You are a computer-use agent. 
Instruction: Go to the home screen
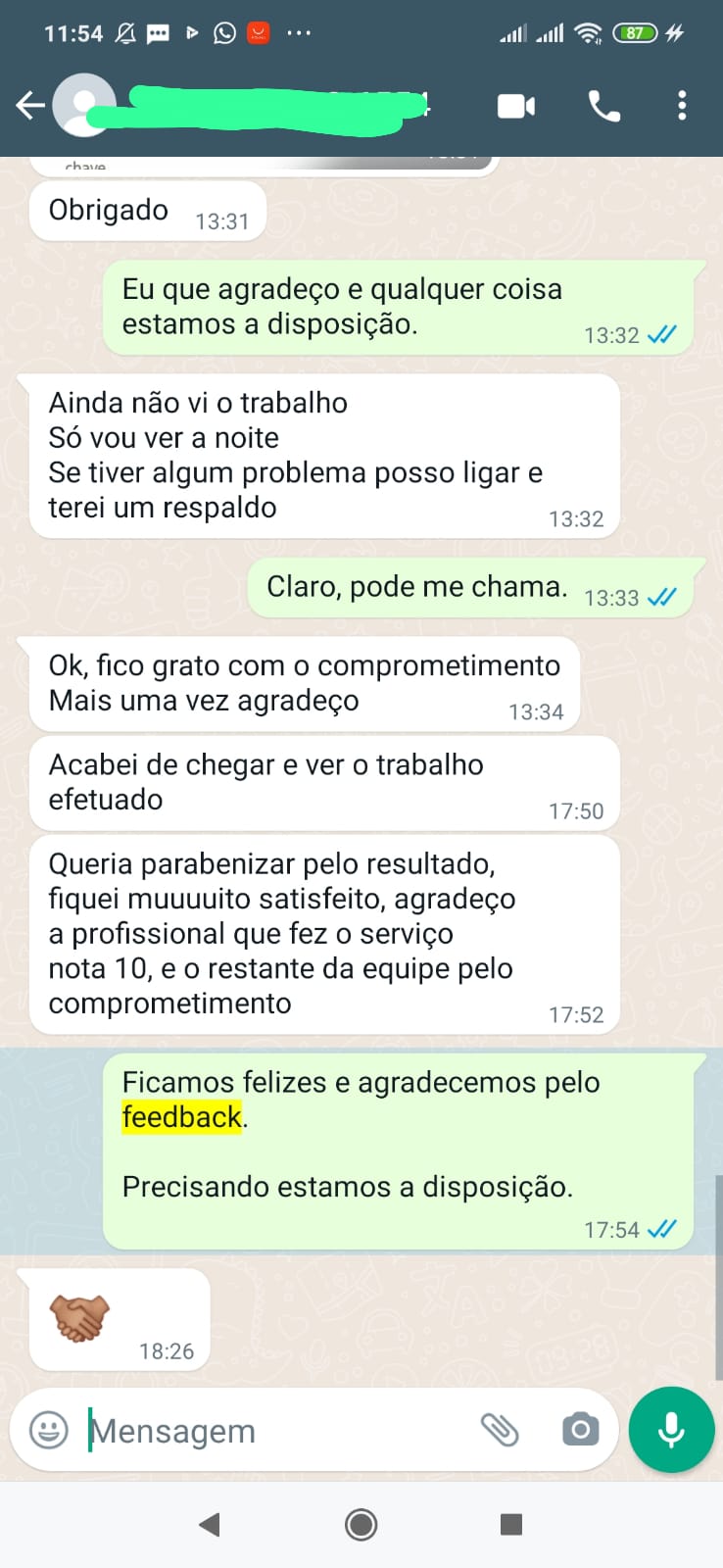(361, 1524)
